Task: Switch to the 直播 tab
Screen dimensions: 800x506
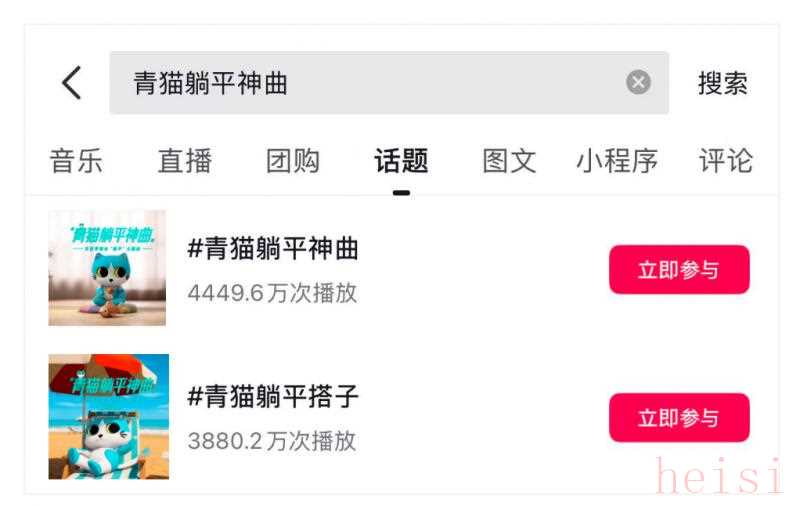Action: pyautogui.click(x=185, y=161)
